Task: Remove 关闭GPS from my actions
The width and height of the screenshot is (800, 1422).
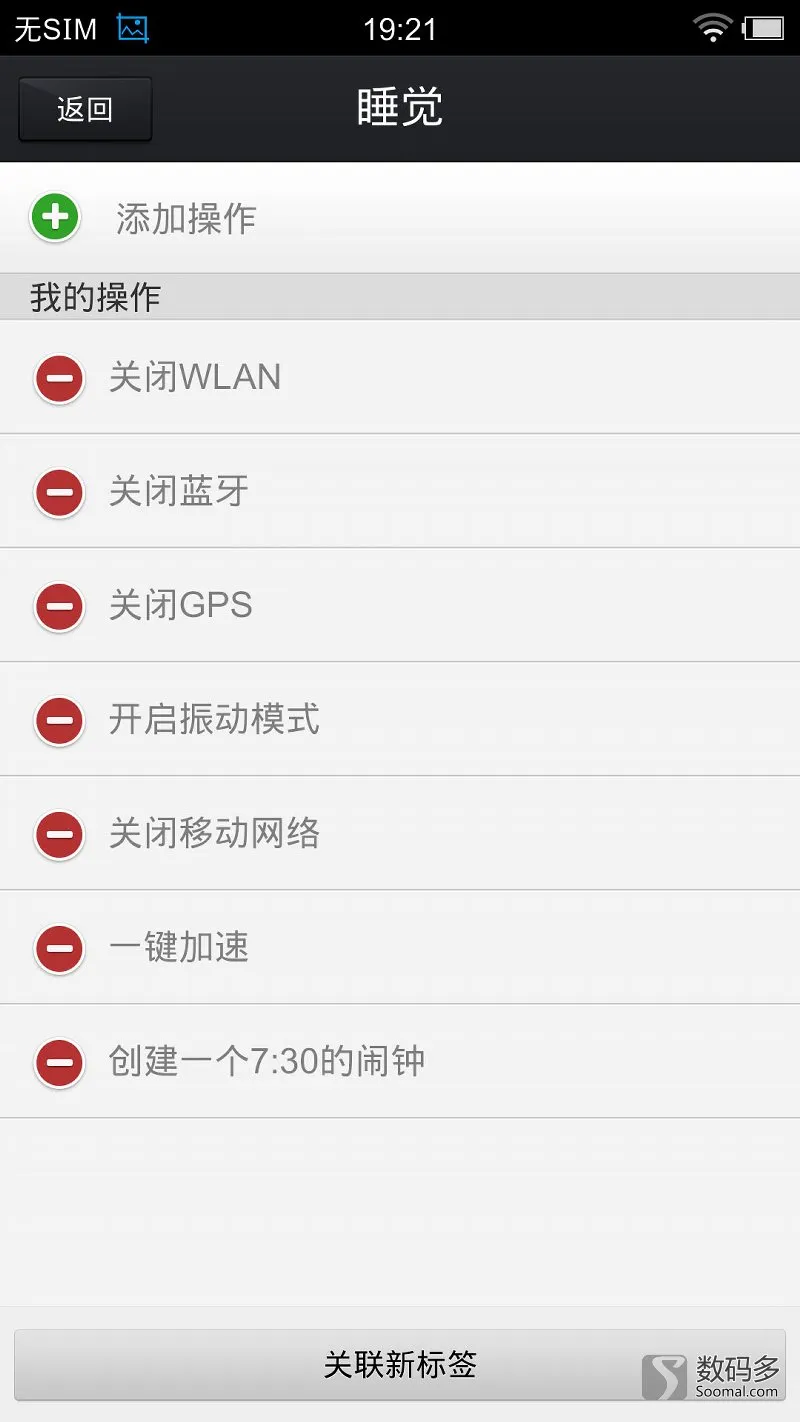Action: [59, 606]
